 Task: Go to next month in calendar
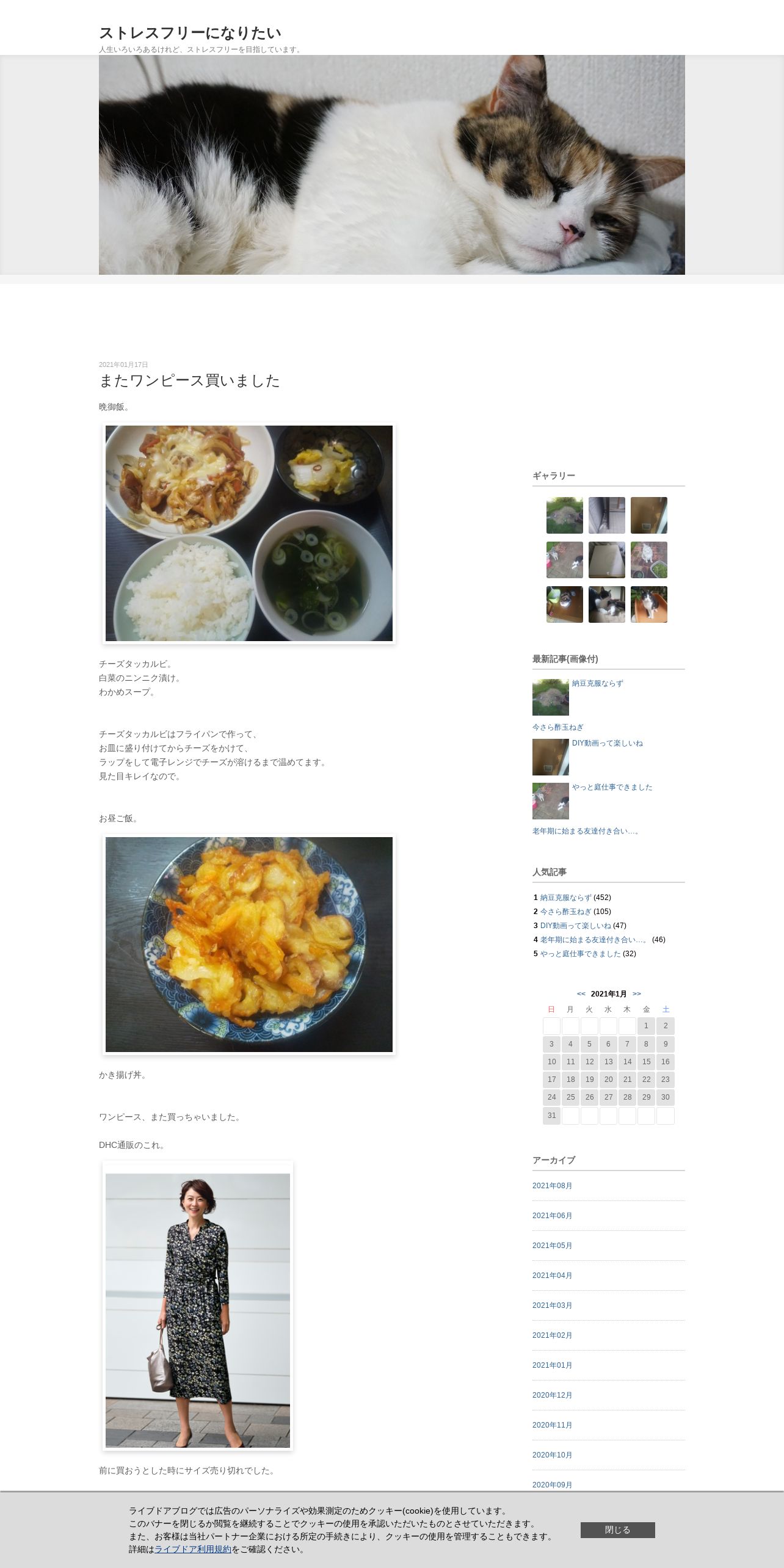[x=637, y=994]
